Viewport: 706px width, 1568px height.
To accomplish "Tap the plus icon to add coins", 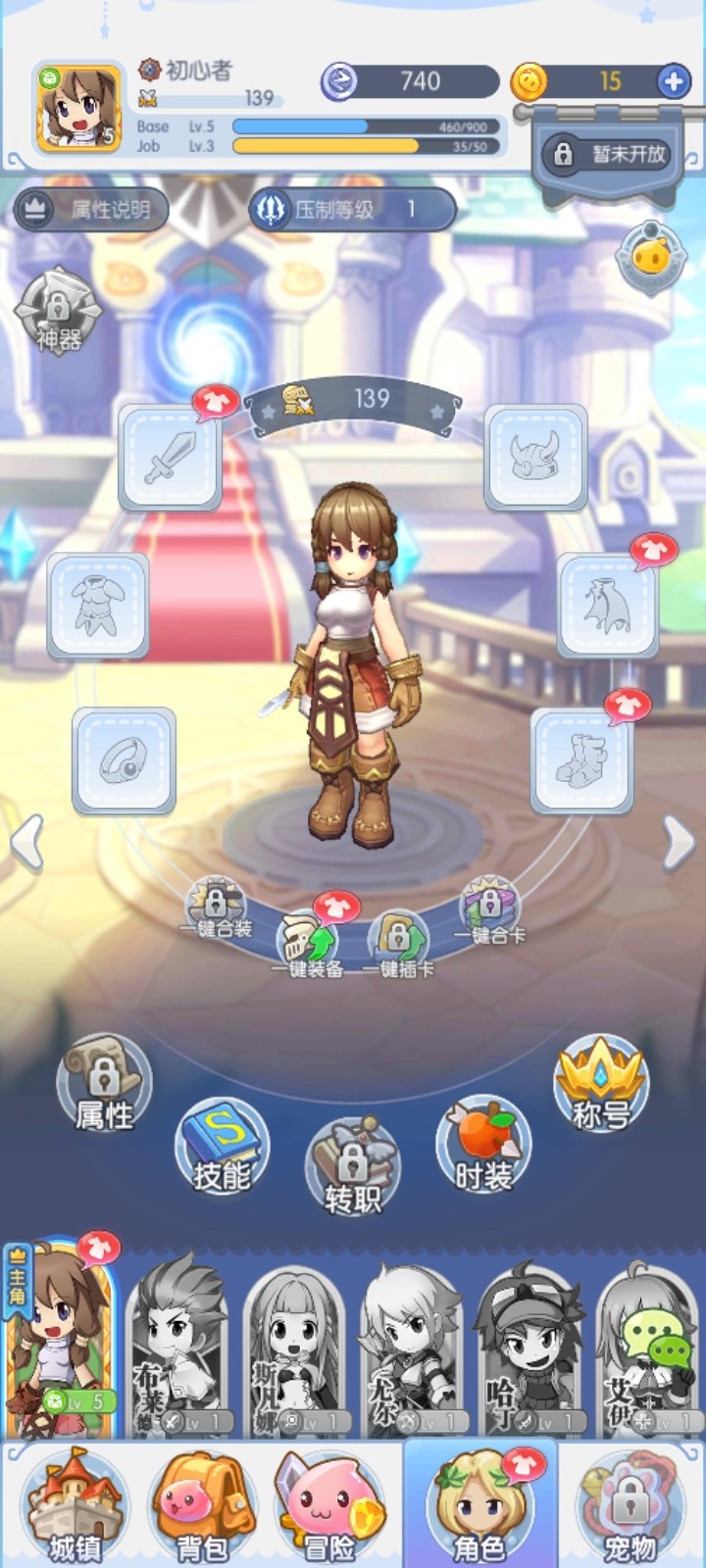I will pyautogui.click(x=674, y=81).
